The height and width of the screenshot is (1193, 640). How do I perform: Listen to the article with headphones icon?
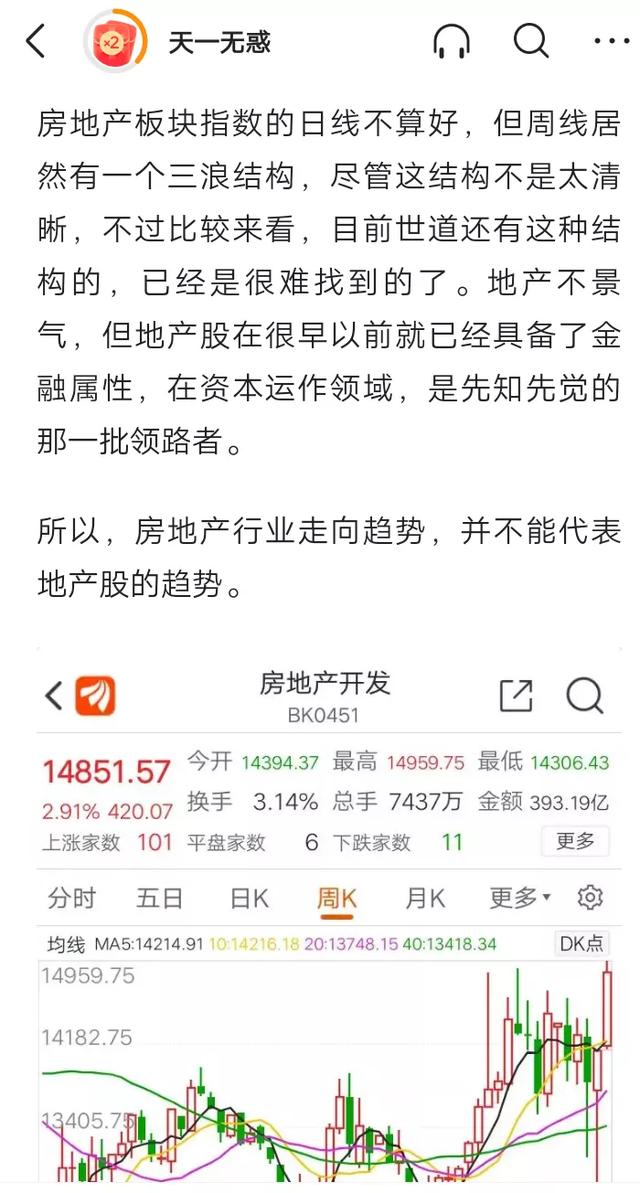point(451,41)
